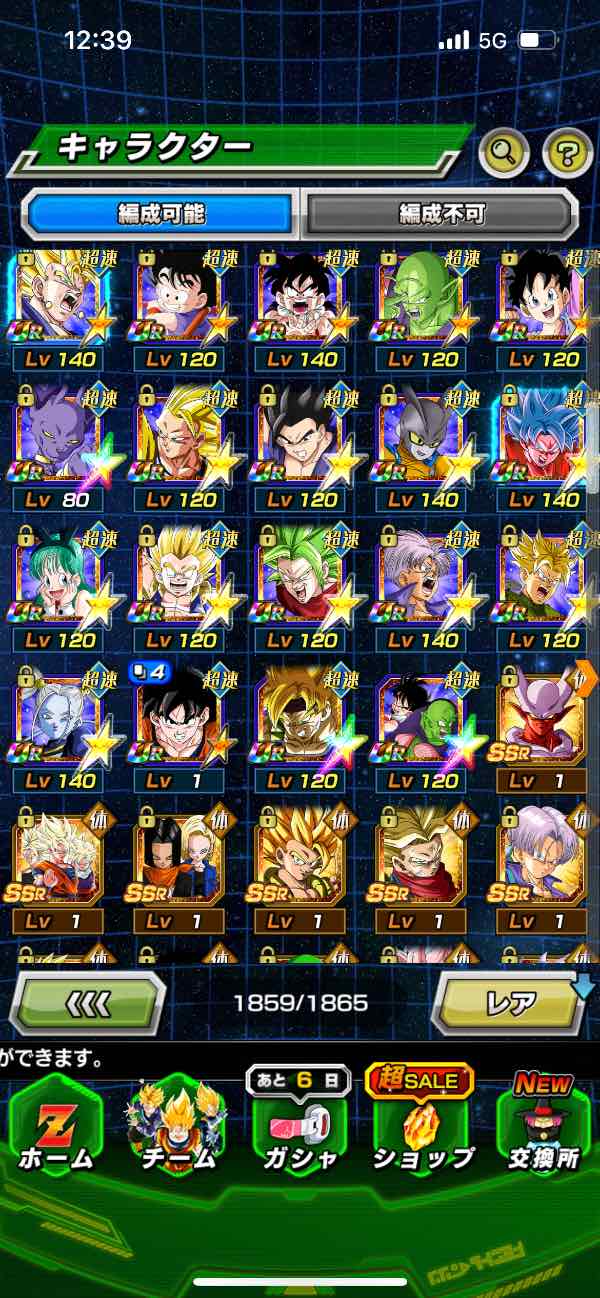Open the チーム menu

coord(179,1125)
